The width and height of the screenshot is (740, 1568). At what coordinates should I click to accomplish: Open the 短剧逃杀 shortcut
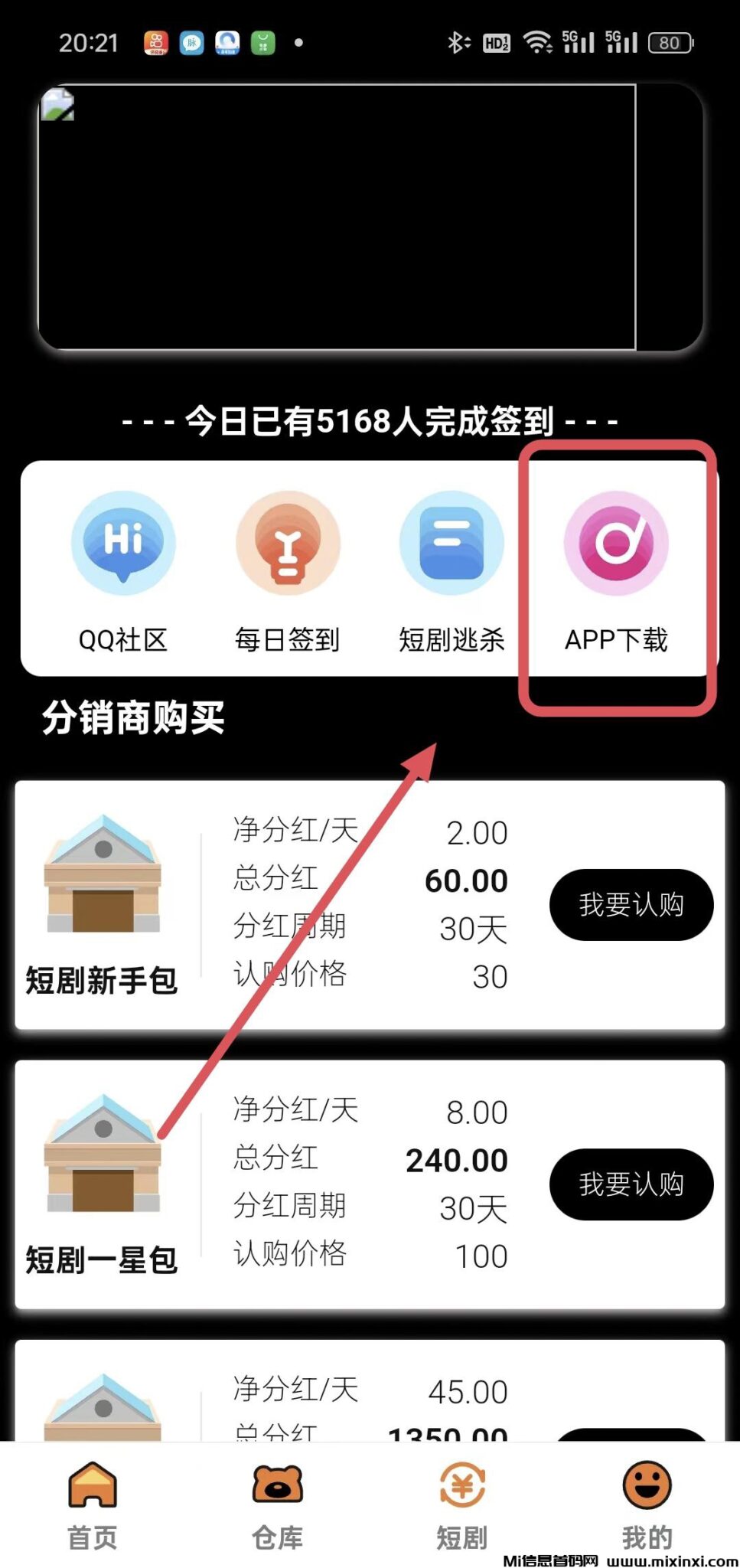point(451,570)
